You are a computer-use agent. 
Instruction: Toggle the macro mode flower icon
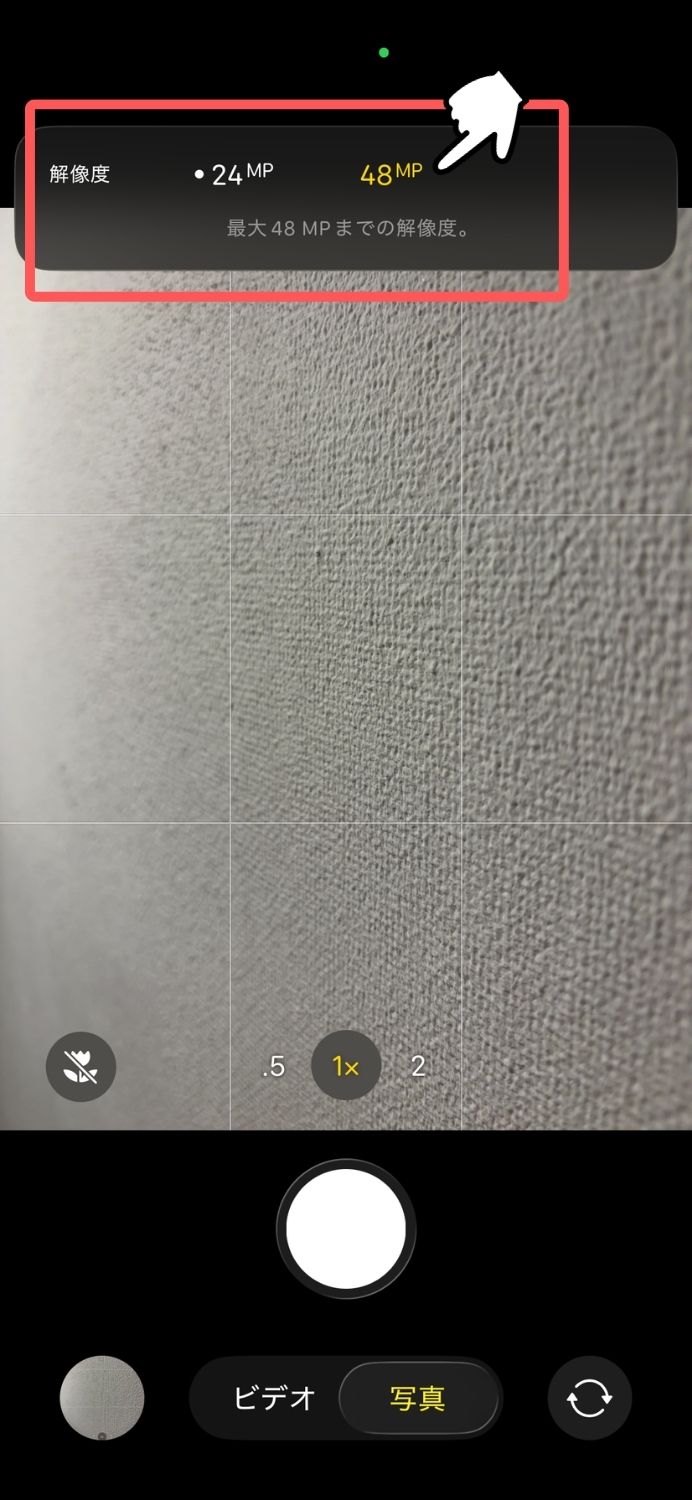tap(81, 1067)
